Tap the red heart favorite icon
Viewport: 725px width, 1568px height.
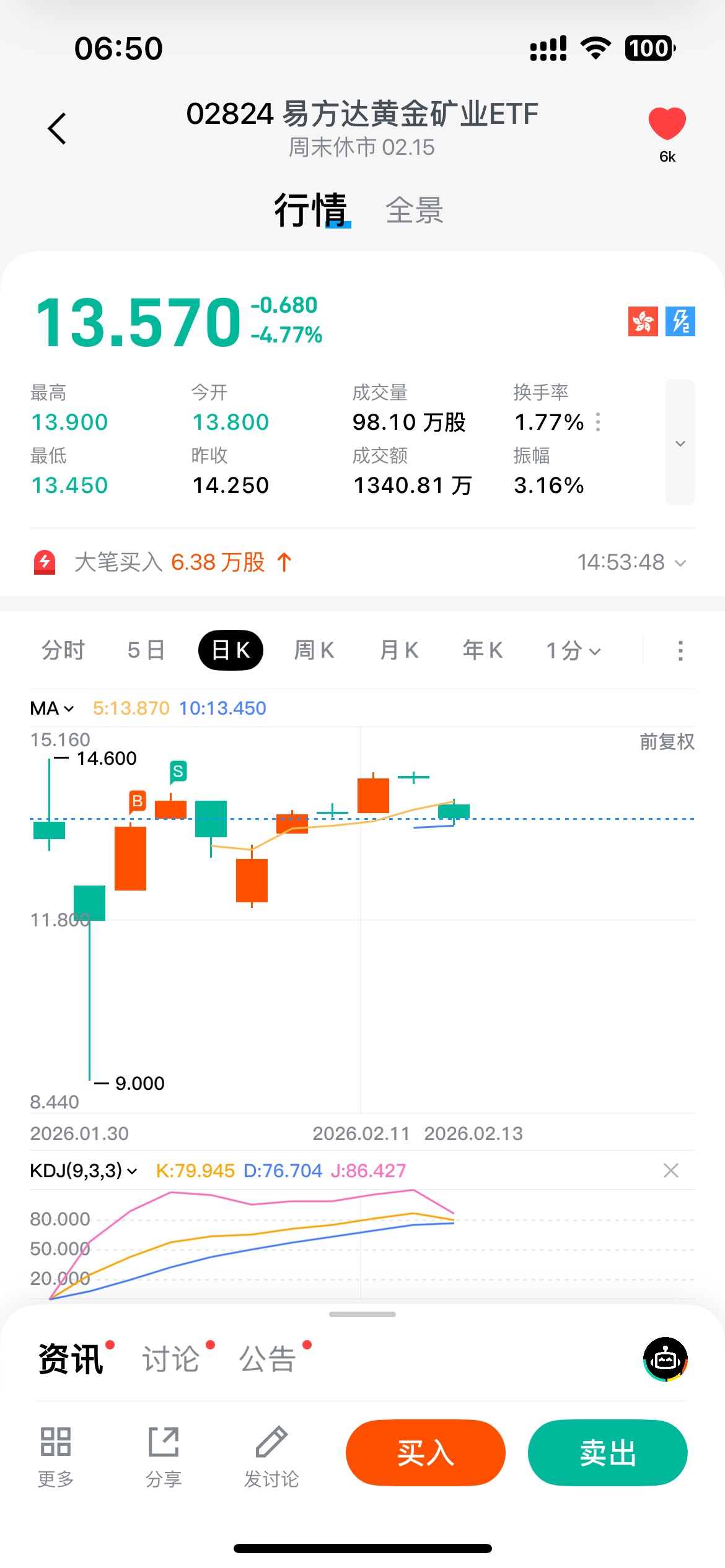667,124
